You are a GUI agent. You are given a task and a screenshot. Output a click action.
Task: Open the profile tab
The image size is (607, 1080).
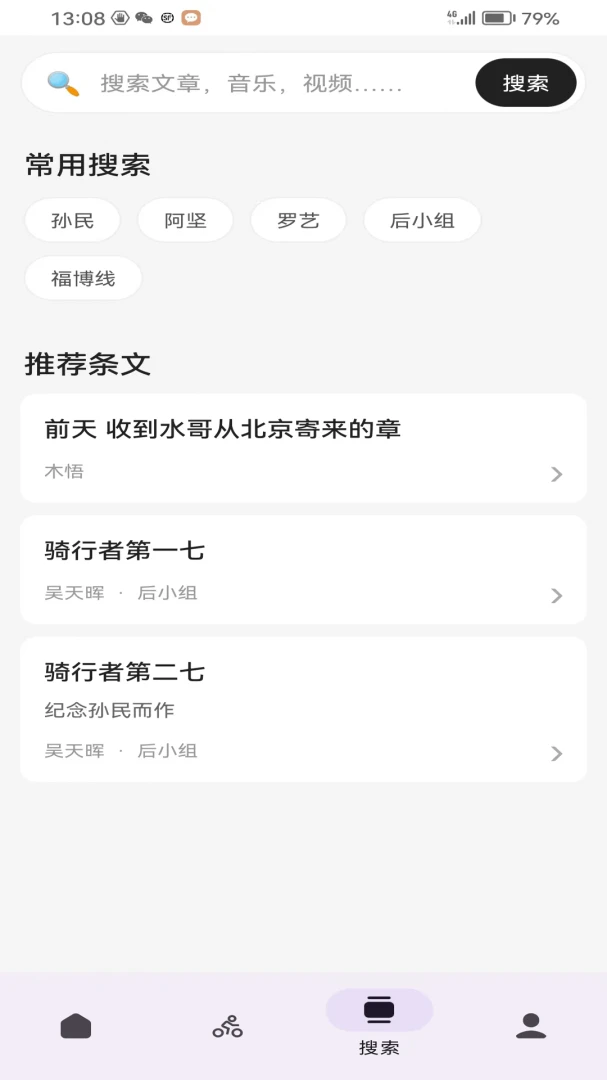pyautogui.click(x=531, y=1026)
